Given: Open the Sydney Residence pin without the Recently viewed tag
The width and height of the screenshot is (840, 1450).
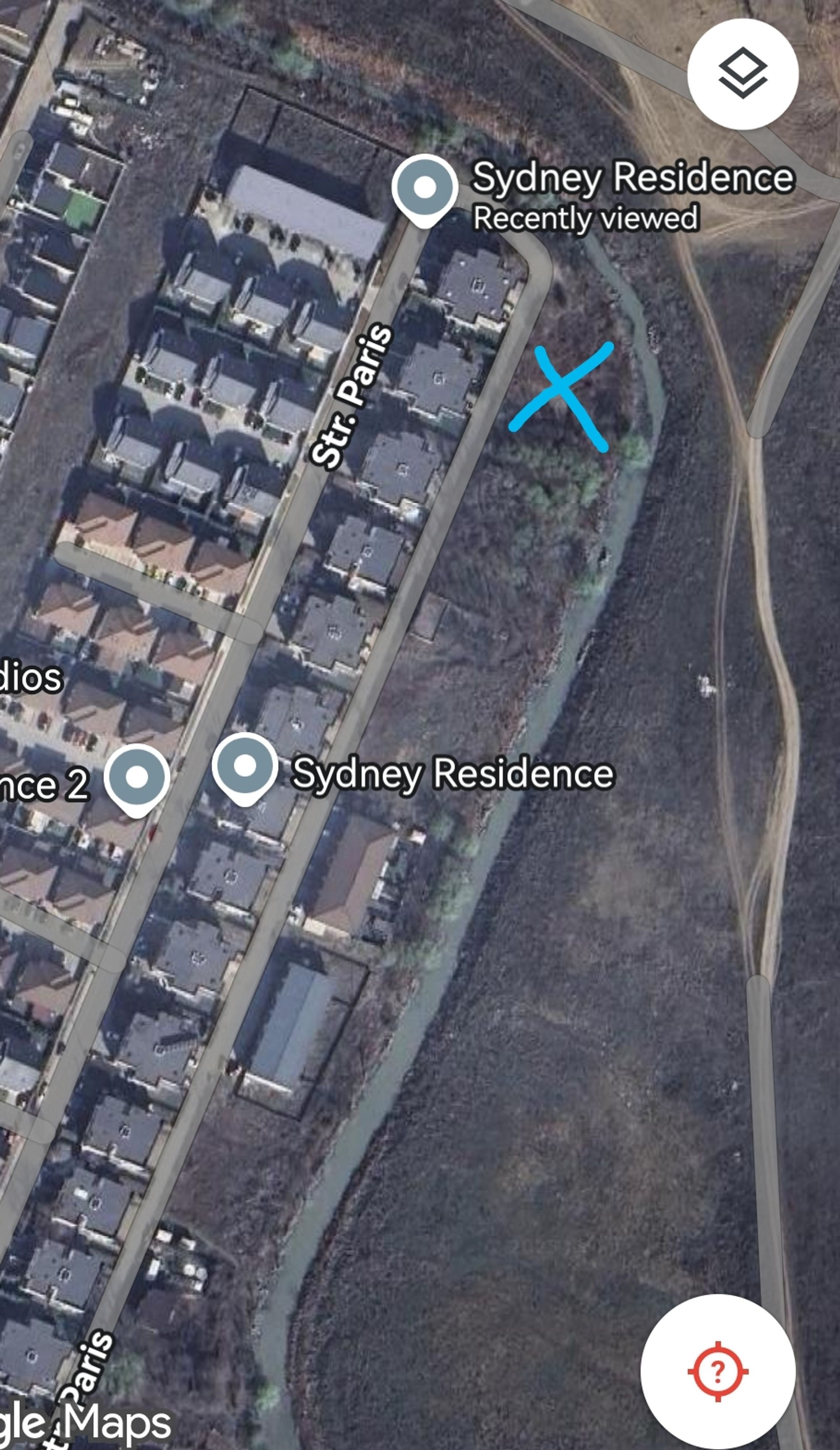Looking at the screenshot, I should (x=244, y=767).
